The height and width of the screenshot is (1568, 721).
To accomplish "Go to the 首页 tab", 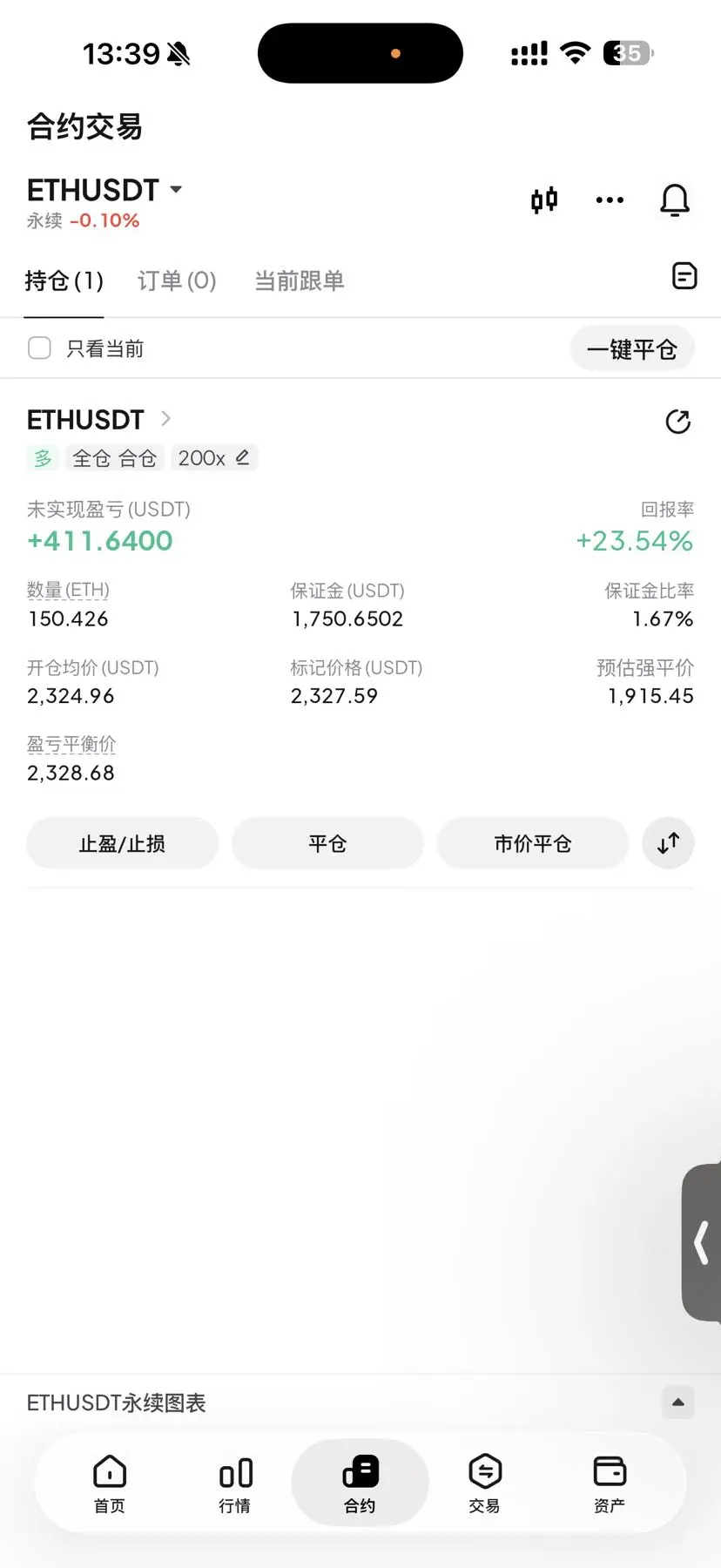I will 110,1484.
